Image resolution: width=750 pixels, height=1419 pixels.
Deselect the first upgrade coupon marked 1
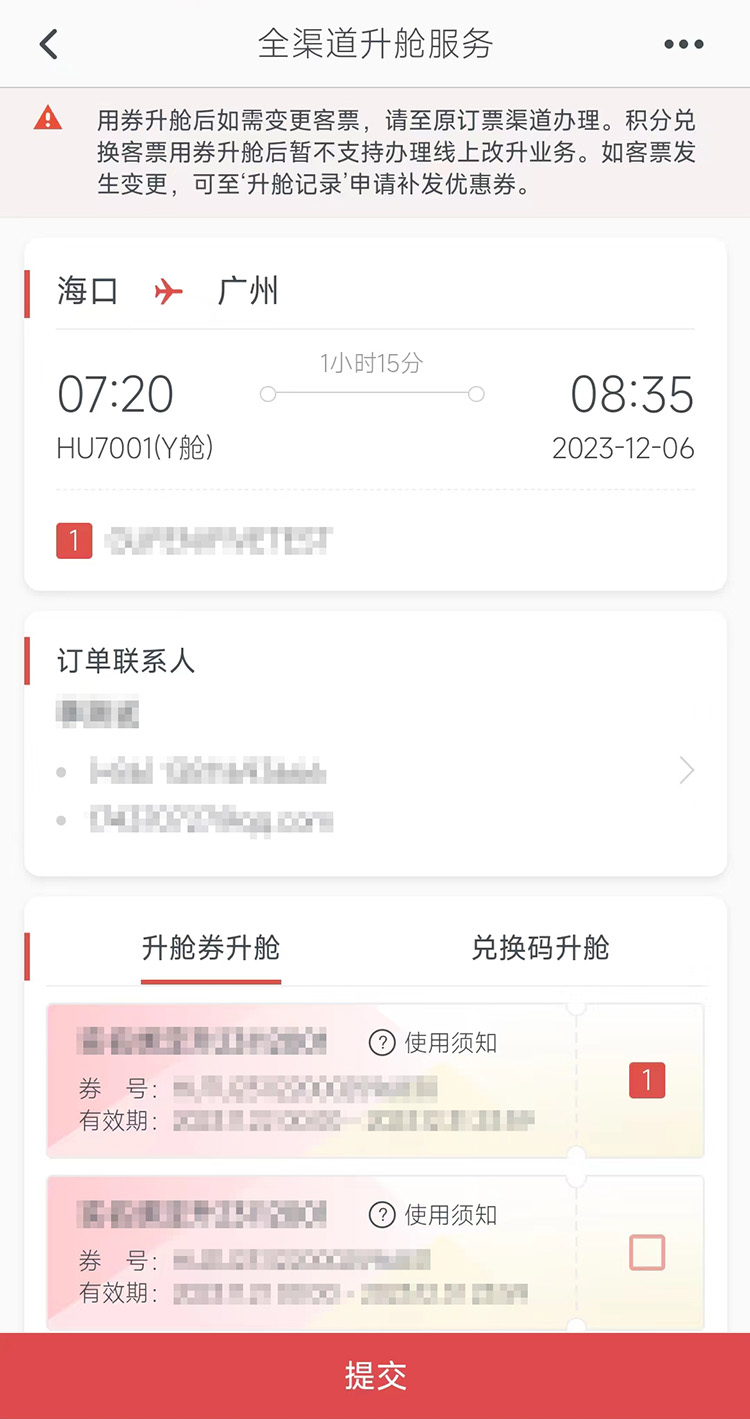(x=647, y=1080)
